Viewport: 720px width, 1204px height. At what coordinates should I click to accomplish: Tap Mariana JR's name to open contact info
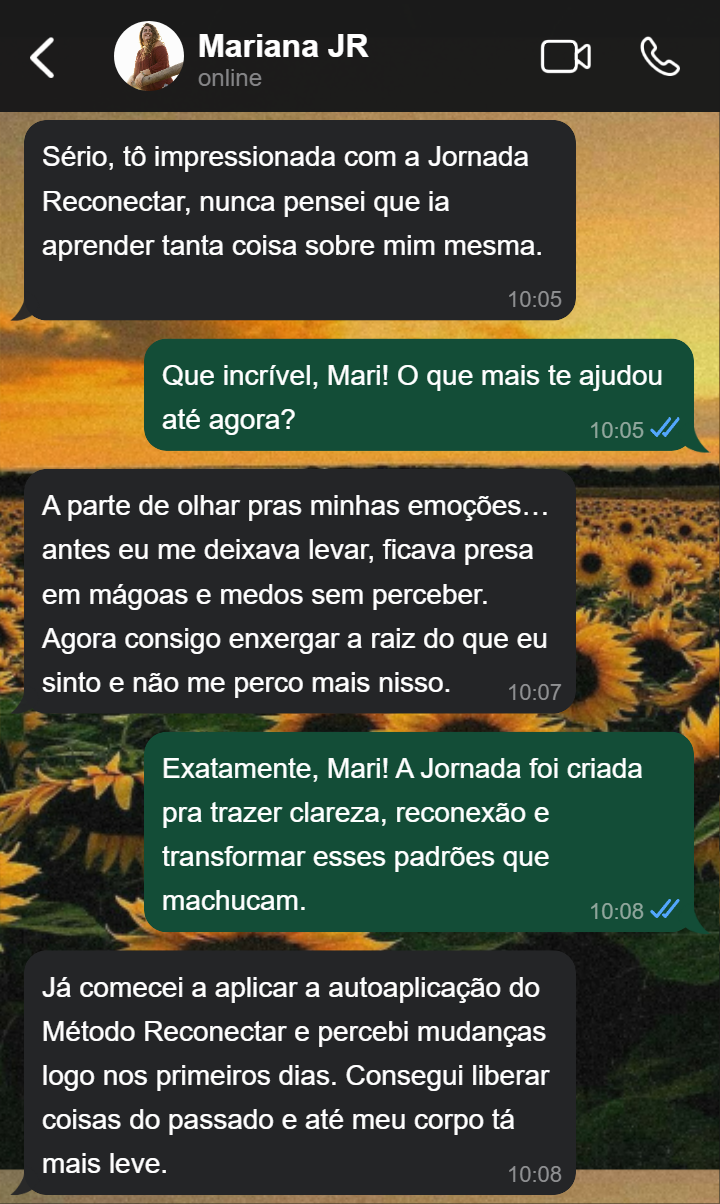pos(283,44)
